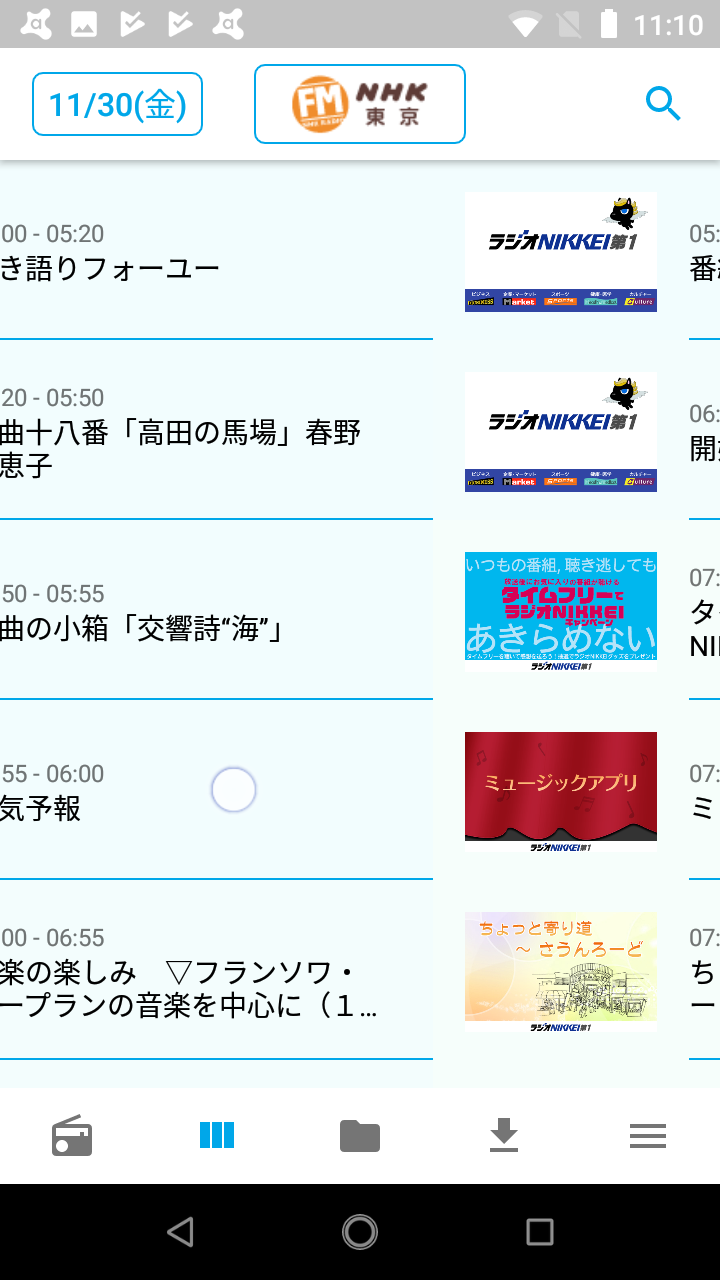Open the 11/30(金) date selector
This screenshot has height=1280, width=720.
tap(117, 103)
